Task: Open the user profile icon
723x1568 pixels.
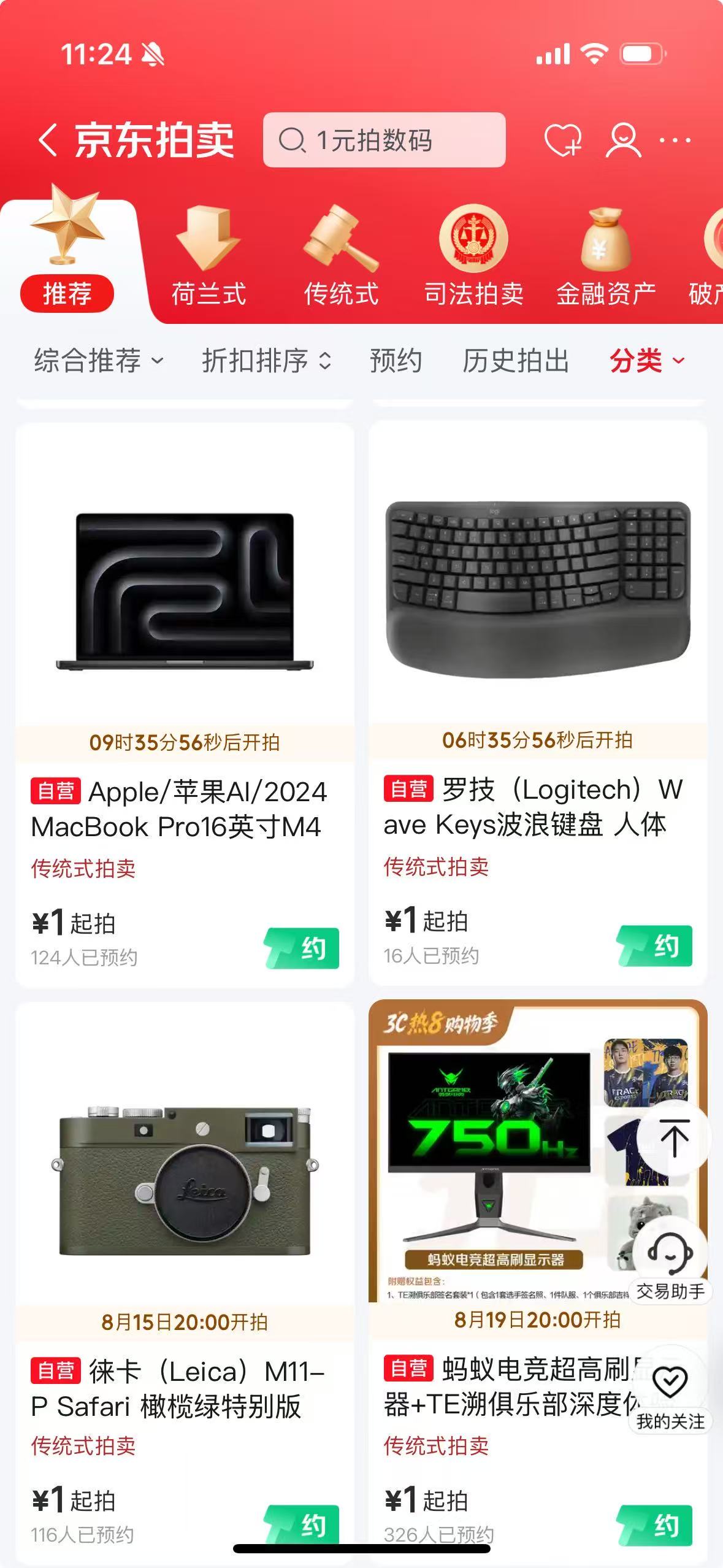Action: [623, 140]
